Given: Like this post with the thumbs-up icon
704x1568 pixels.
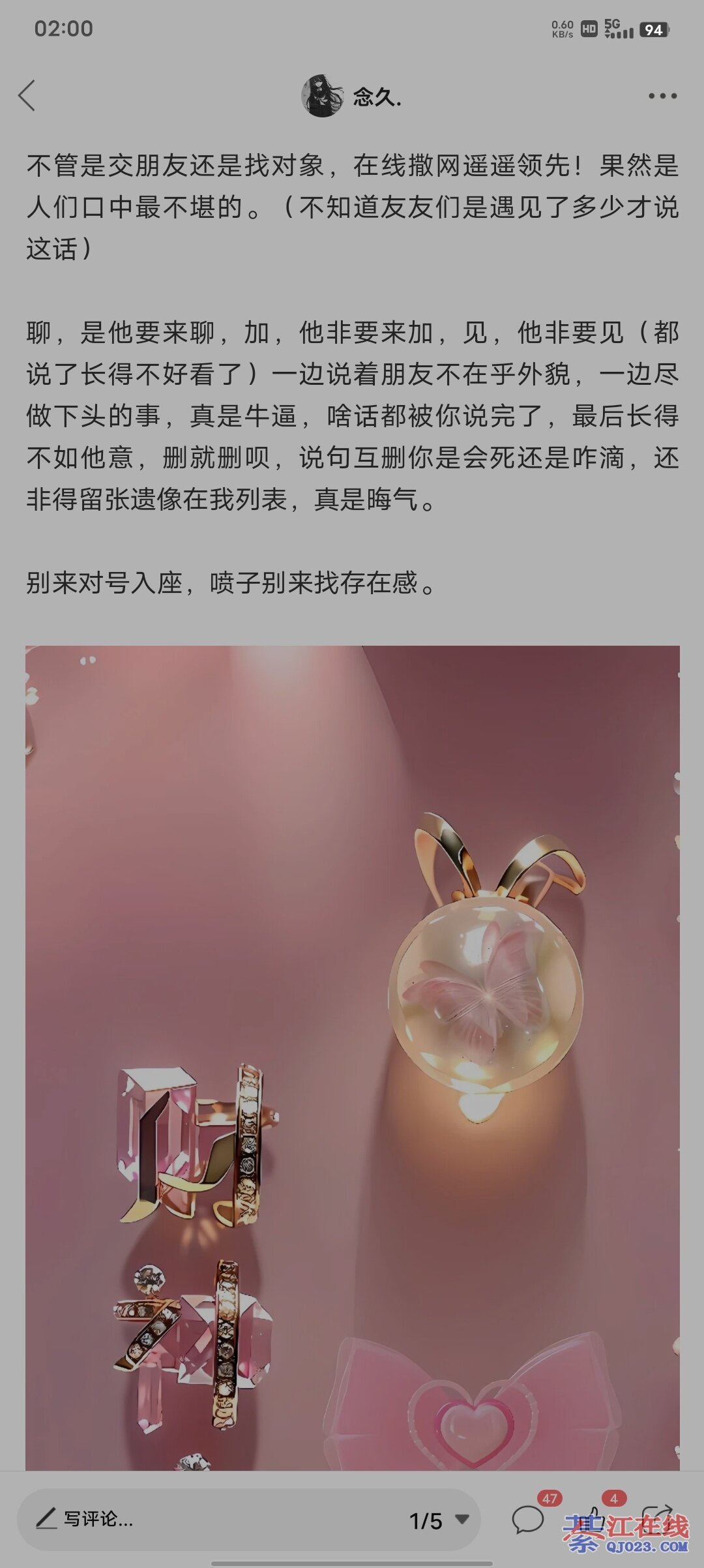Looking at the screenshot, I should coord(594,1518).
